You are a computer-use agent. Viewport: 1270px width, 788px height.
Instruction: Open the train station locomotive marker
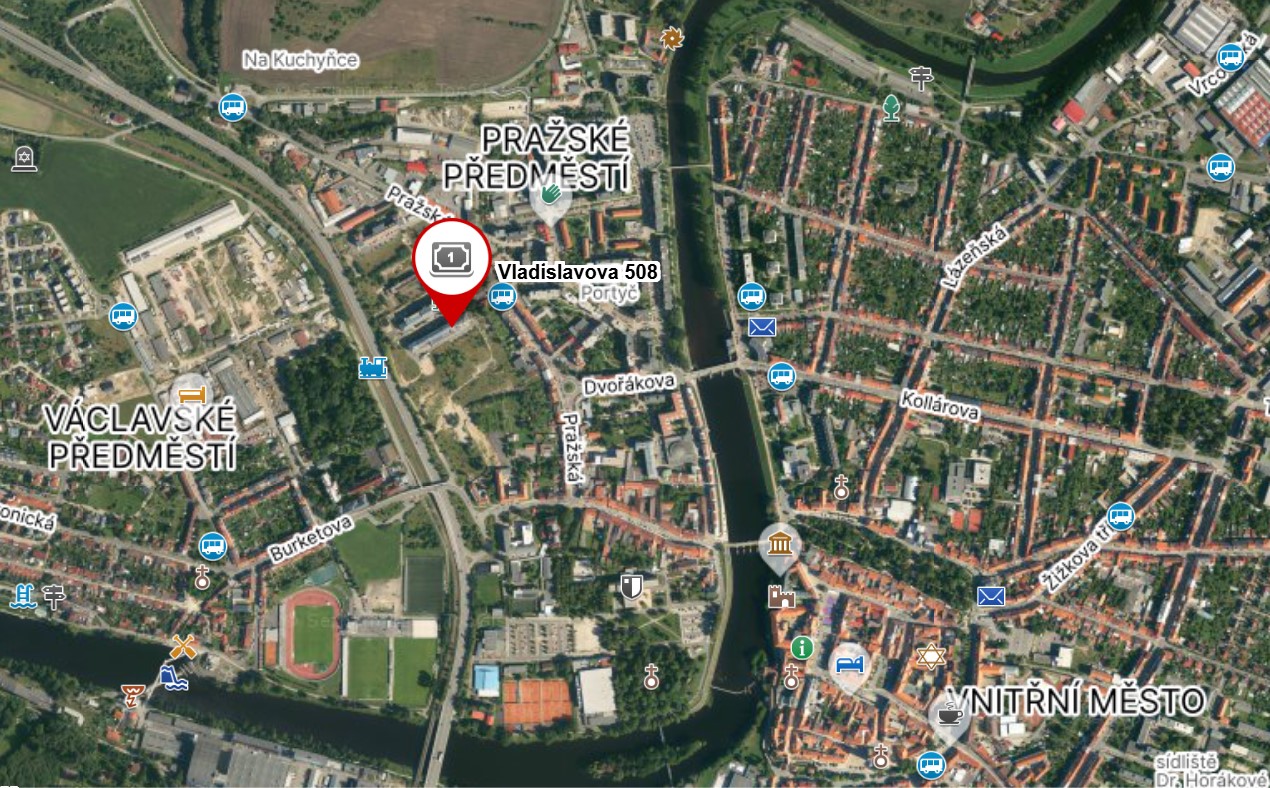point(372,368)
